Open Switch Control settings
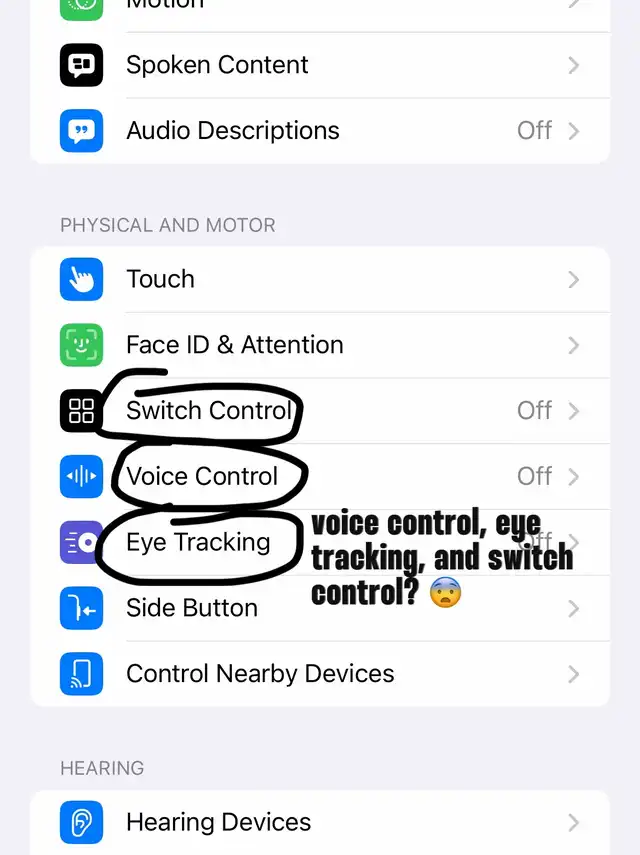Screen dimensions: 640x855 point(208,411)
